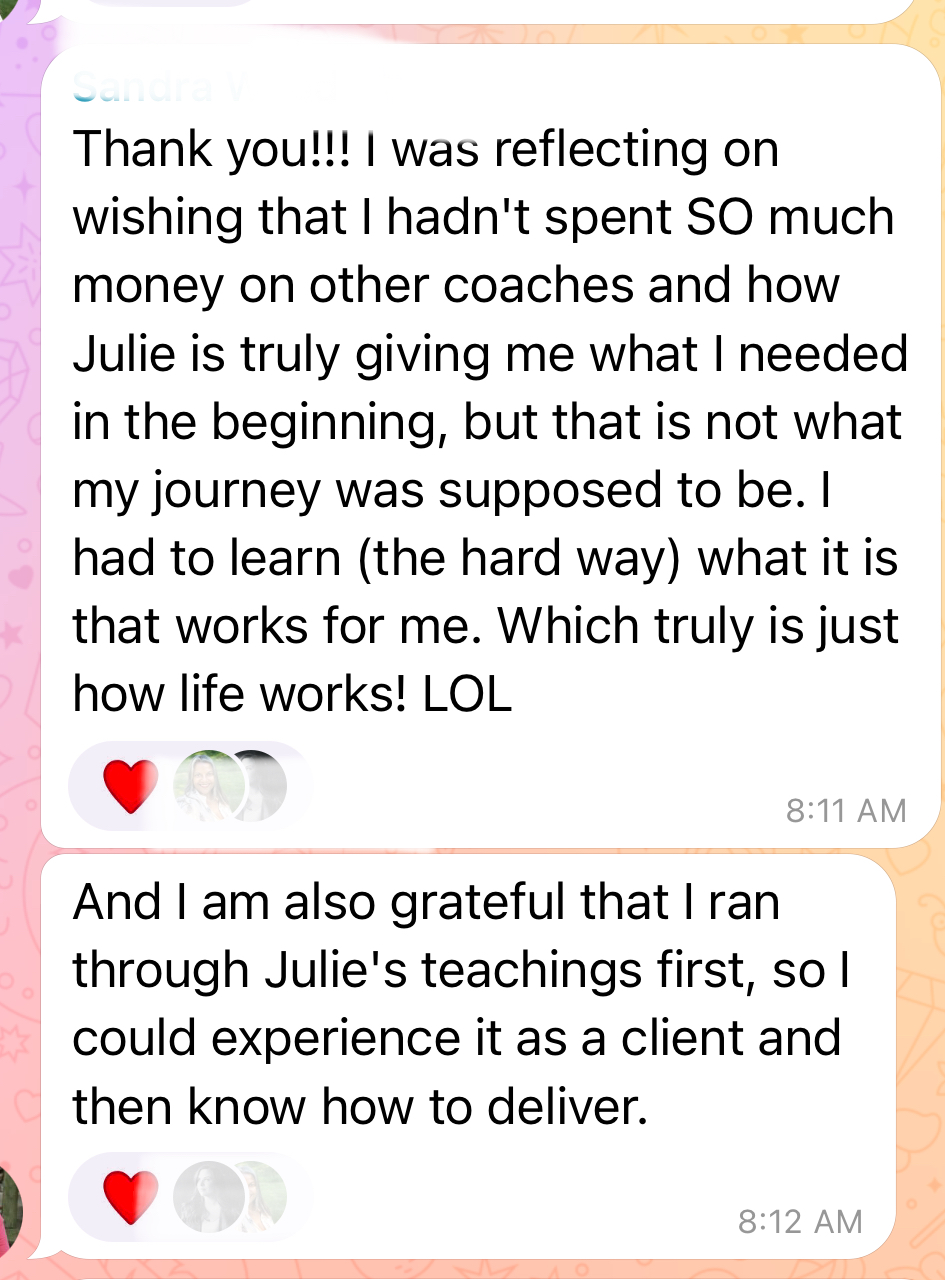The image size is (945, 1280).
Task: Open the sender's profile avatar beside last message
Action: [10, 1210]
